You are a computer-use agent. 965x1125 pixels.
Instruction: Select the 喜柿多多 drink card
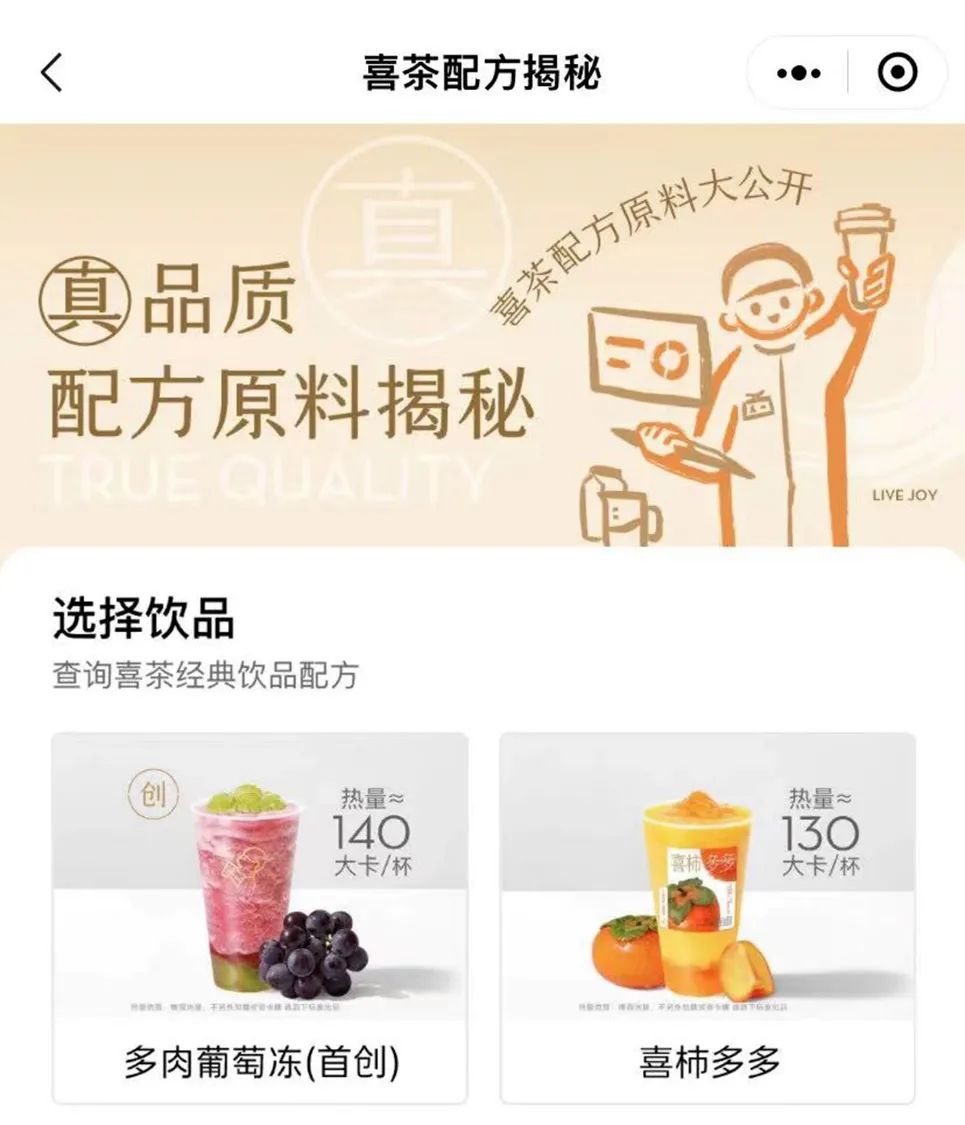point(708,917)
